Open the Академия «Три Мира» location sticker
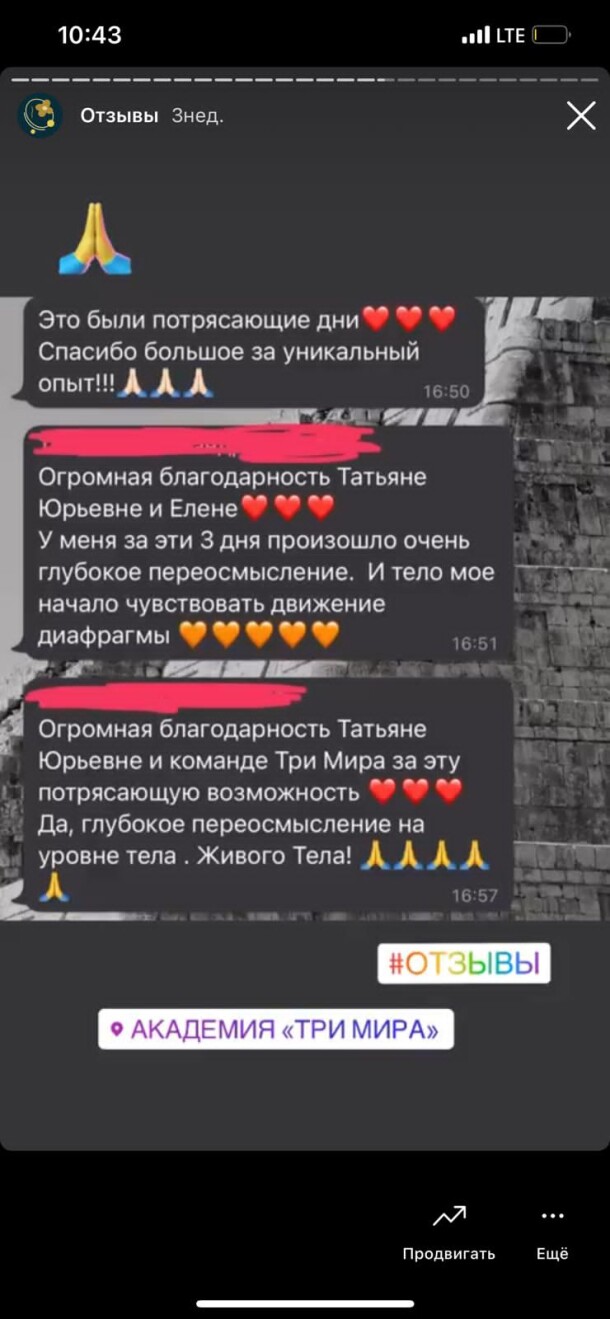 click(276, 1029)
